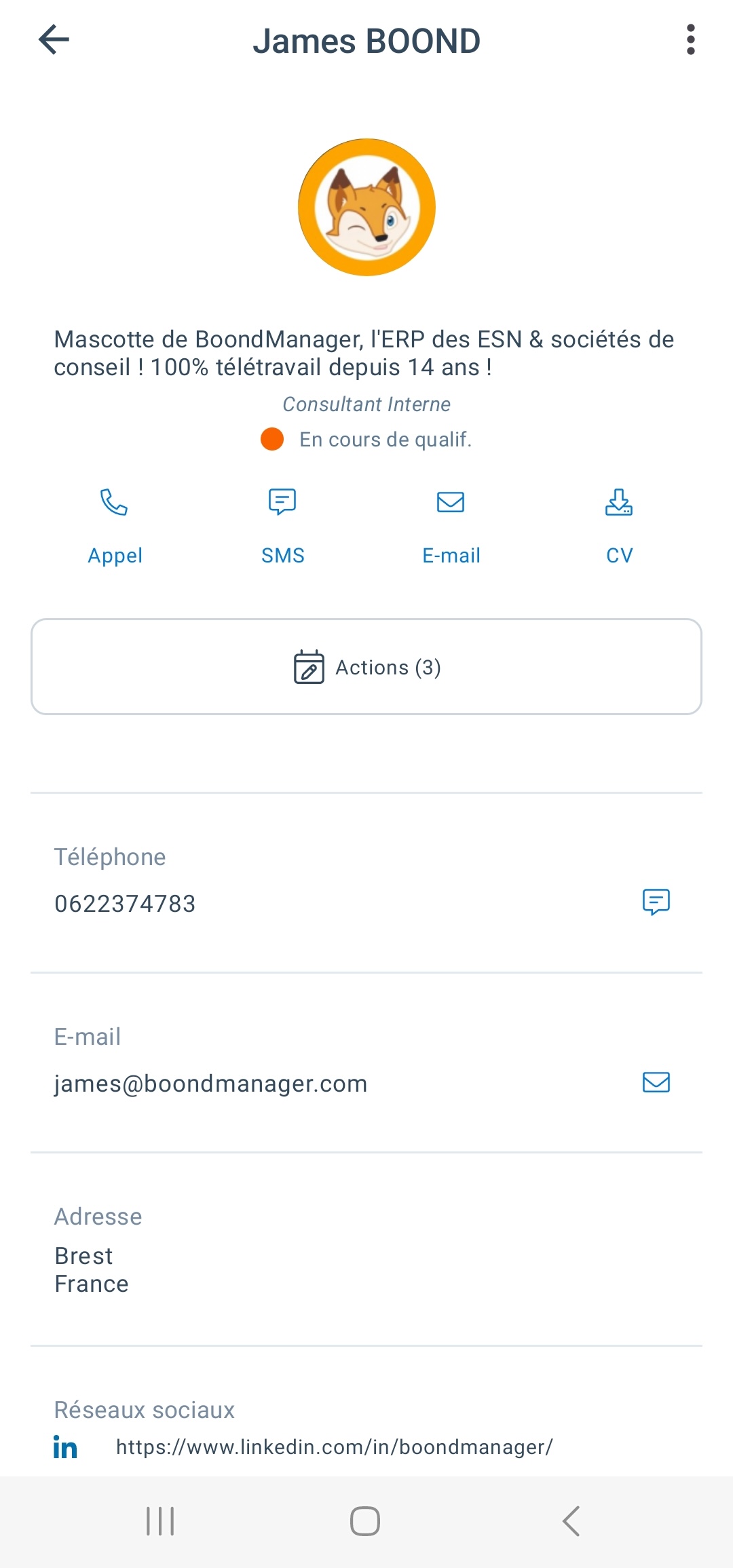Open the three-dot overflow menu
Image resolution: width=733 pixels, height=1568 pixels.
tap(691, 40)
